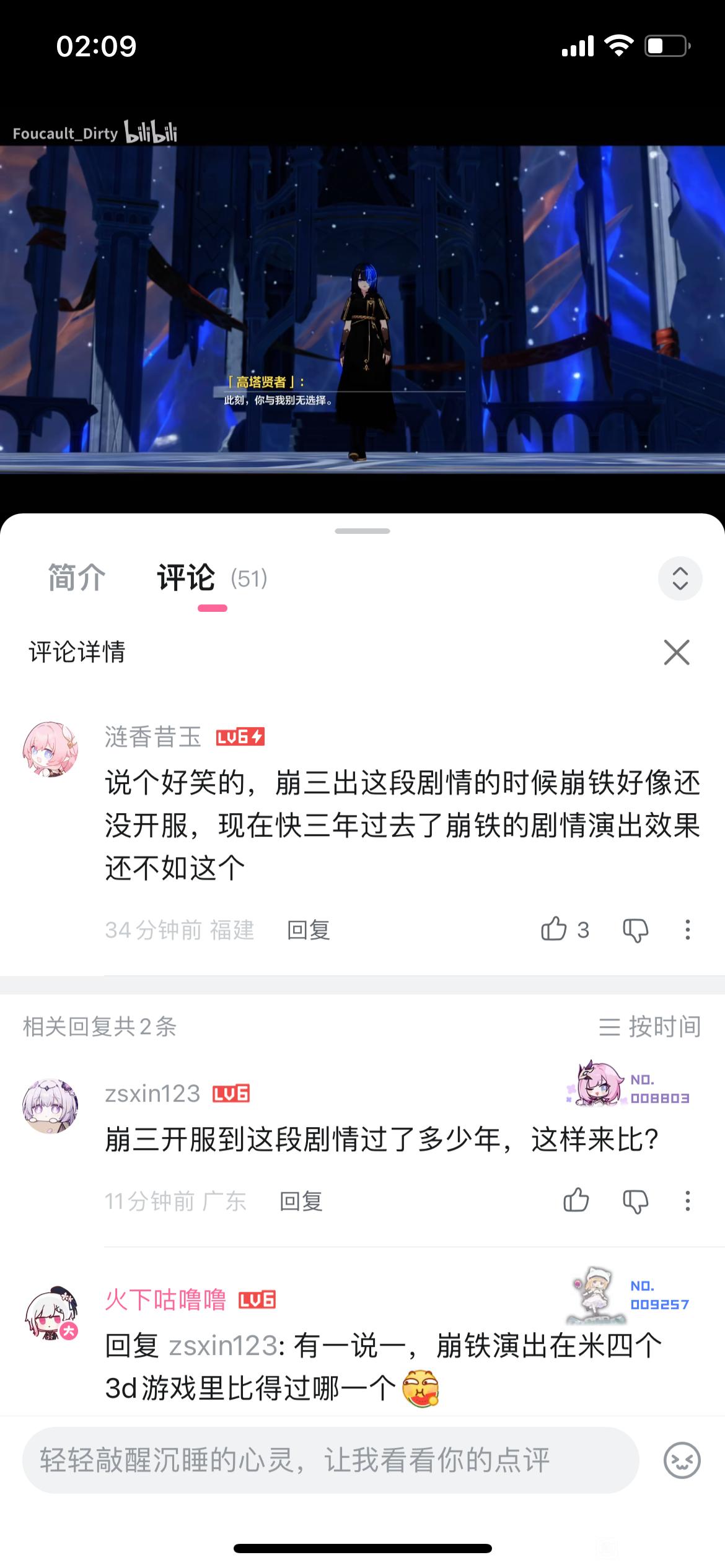Screen dimensions: 725x1568
Task: Open 火下咕噜噜's profile from username
Action: 165,1299
